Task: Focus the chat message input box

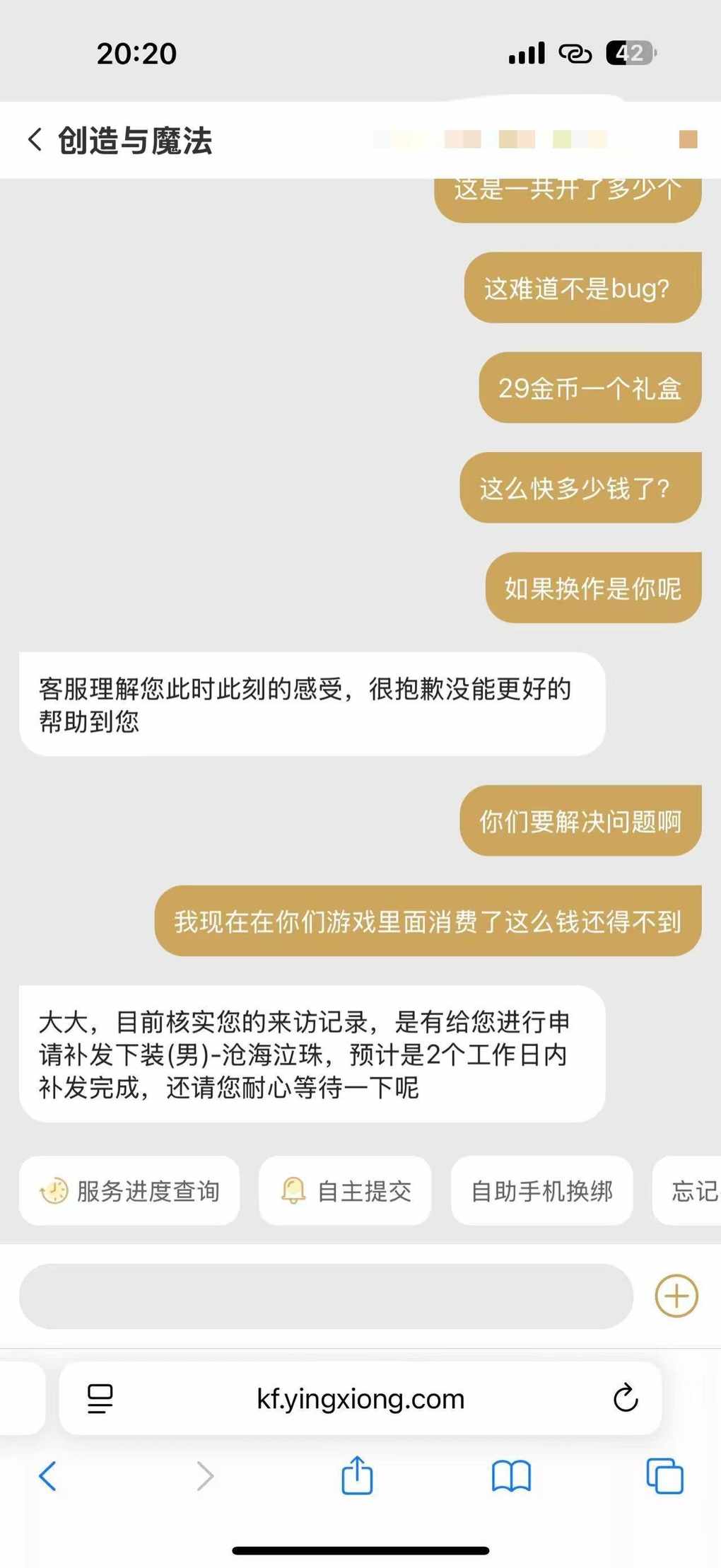Action: click(326, 1296)
